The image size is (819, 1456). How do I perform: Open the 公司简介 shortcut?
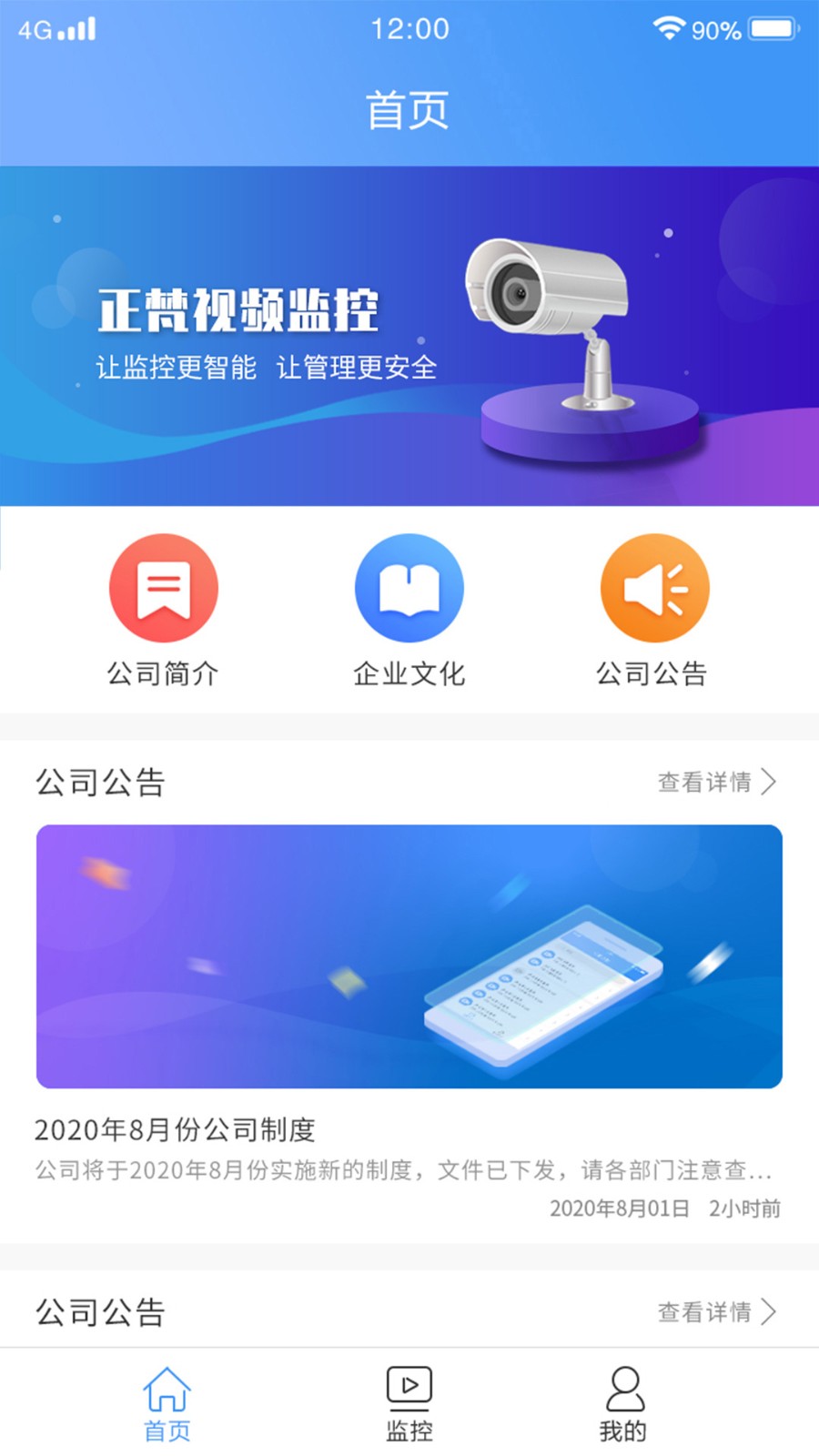(164, 610)
